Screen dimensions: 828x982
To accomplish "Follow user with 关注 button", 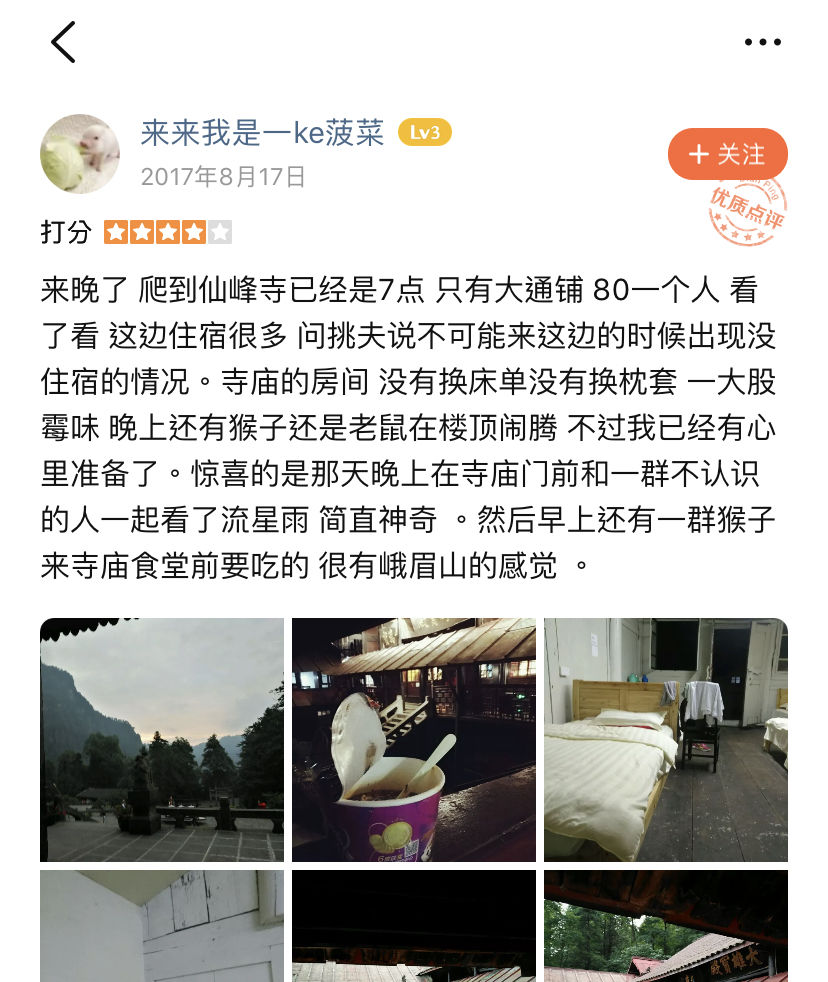I will [x=728, y=154].
